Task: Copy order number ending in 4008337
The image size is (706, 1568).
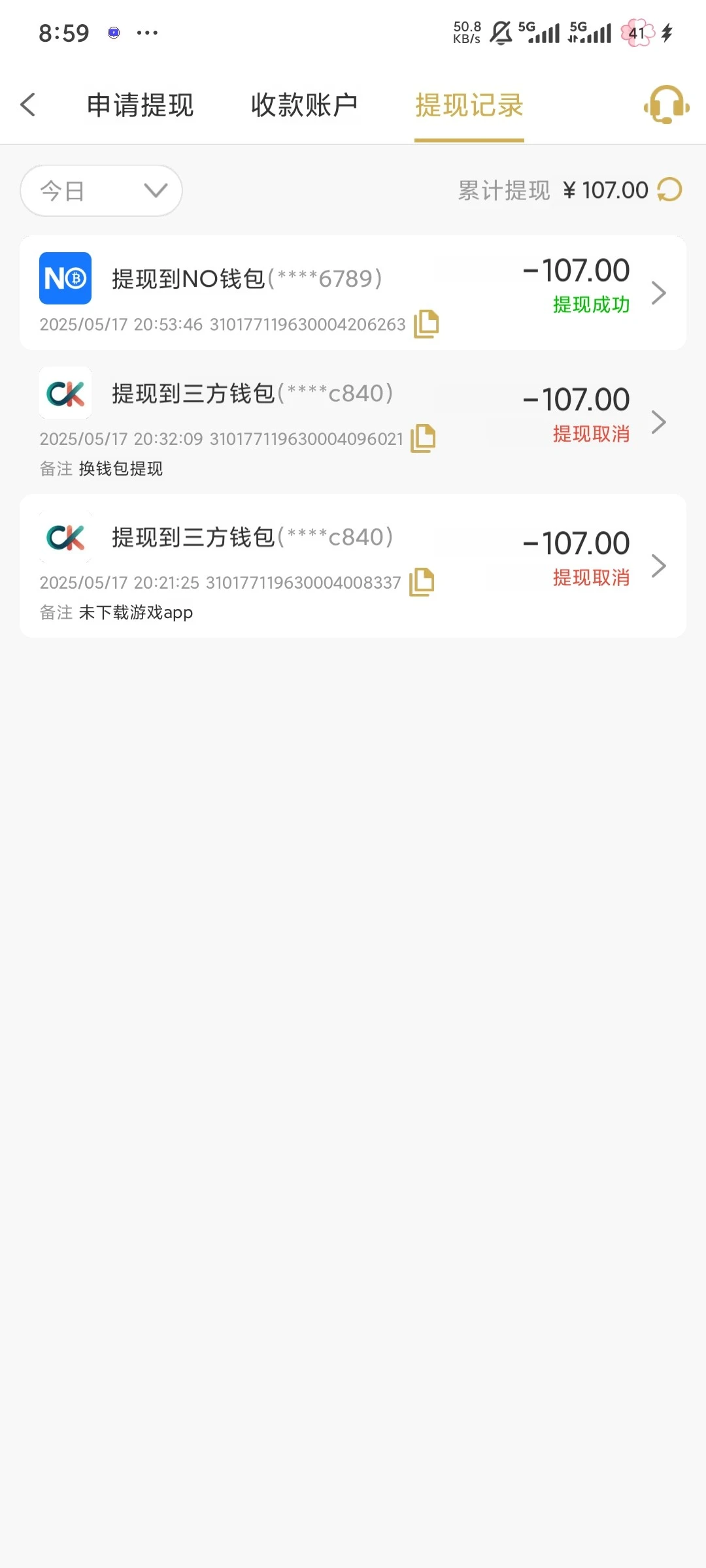Action: (422, 582)
